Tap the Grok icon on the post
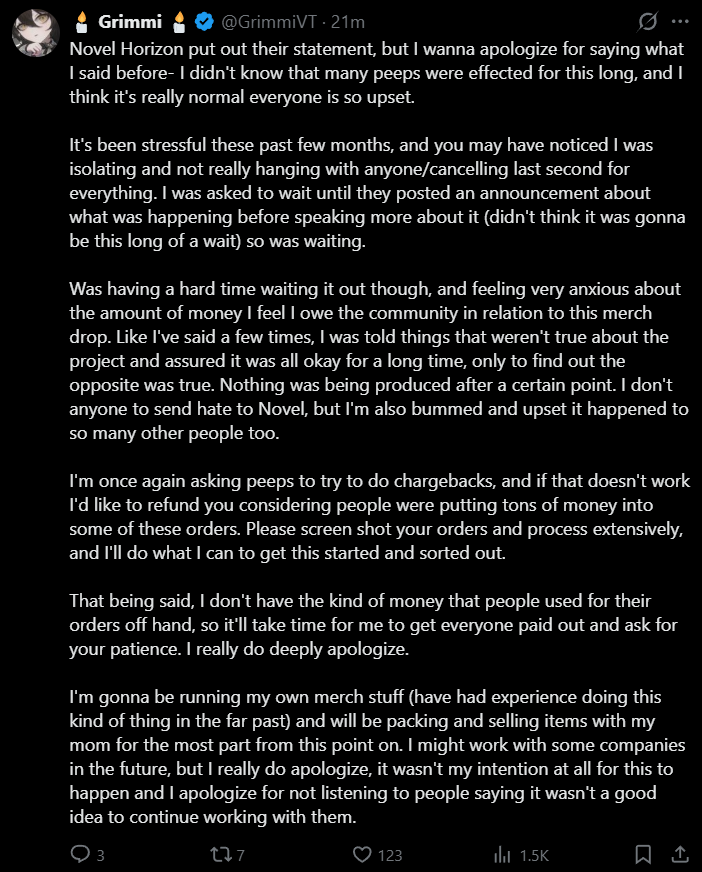 [x=647, y=22]
